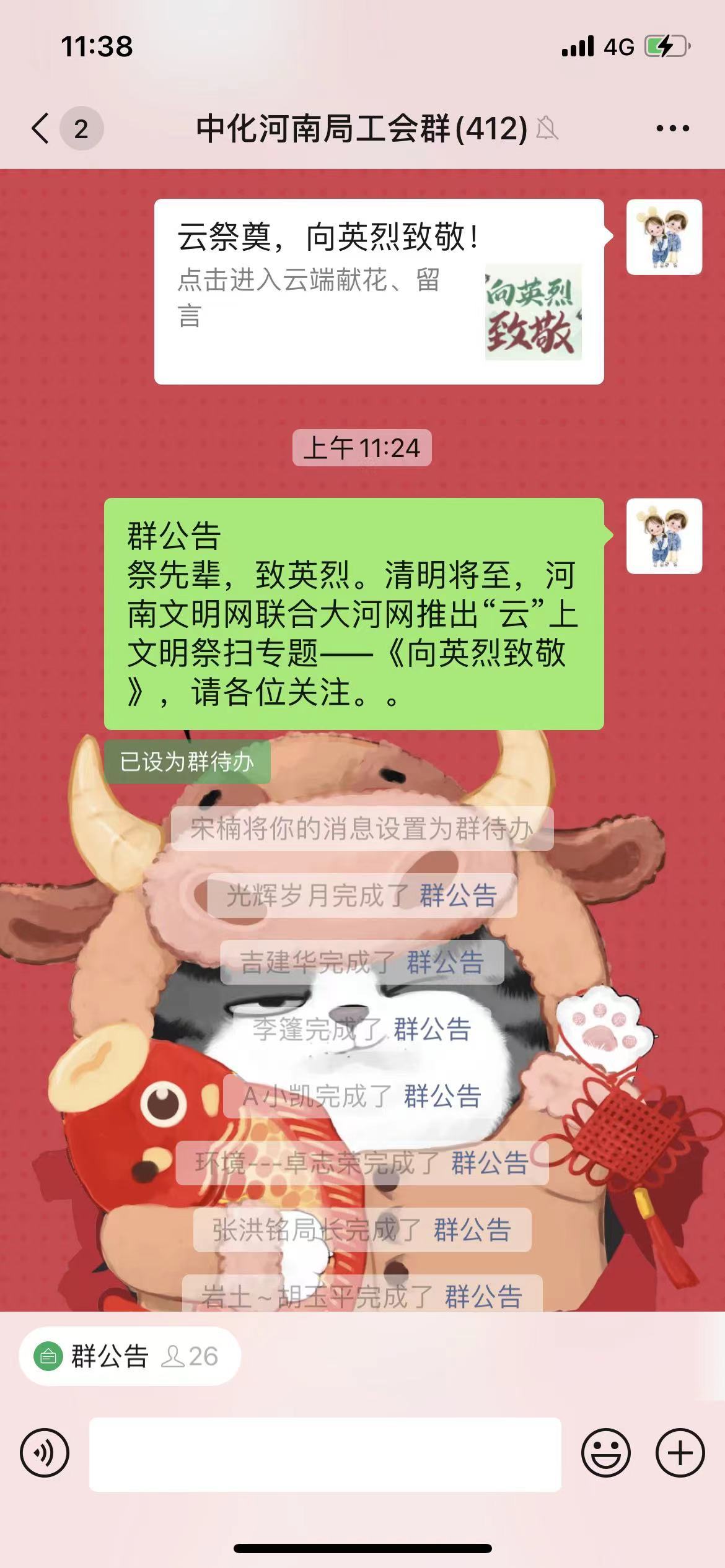Open 群公告 link in 卓志荣 notice
The width and height of the screenshot is (725, 1568).
tap(490, 1163)
